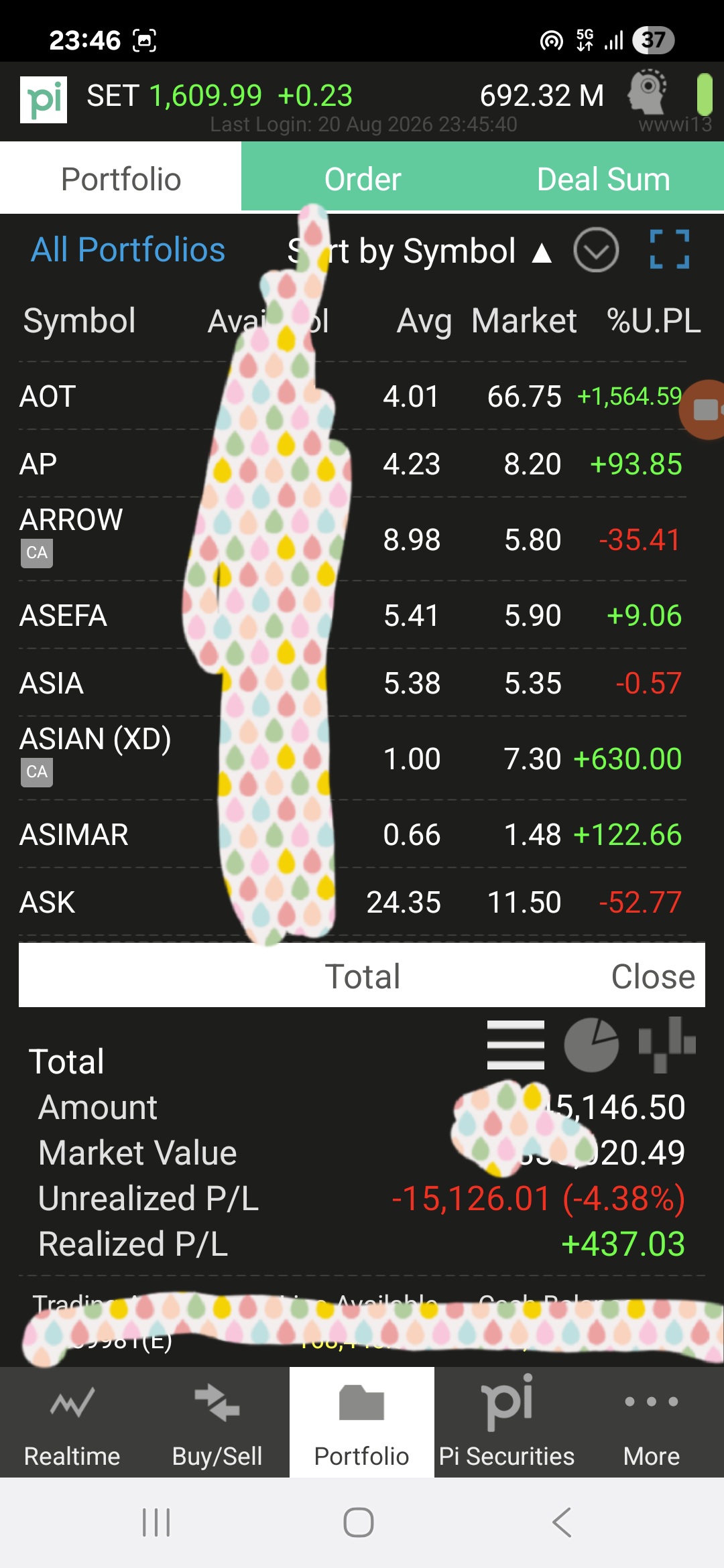This screenshot has height=1568, width=724.
Task: Open the All Portfolios selector
Action: click(128, 250)
